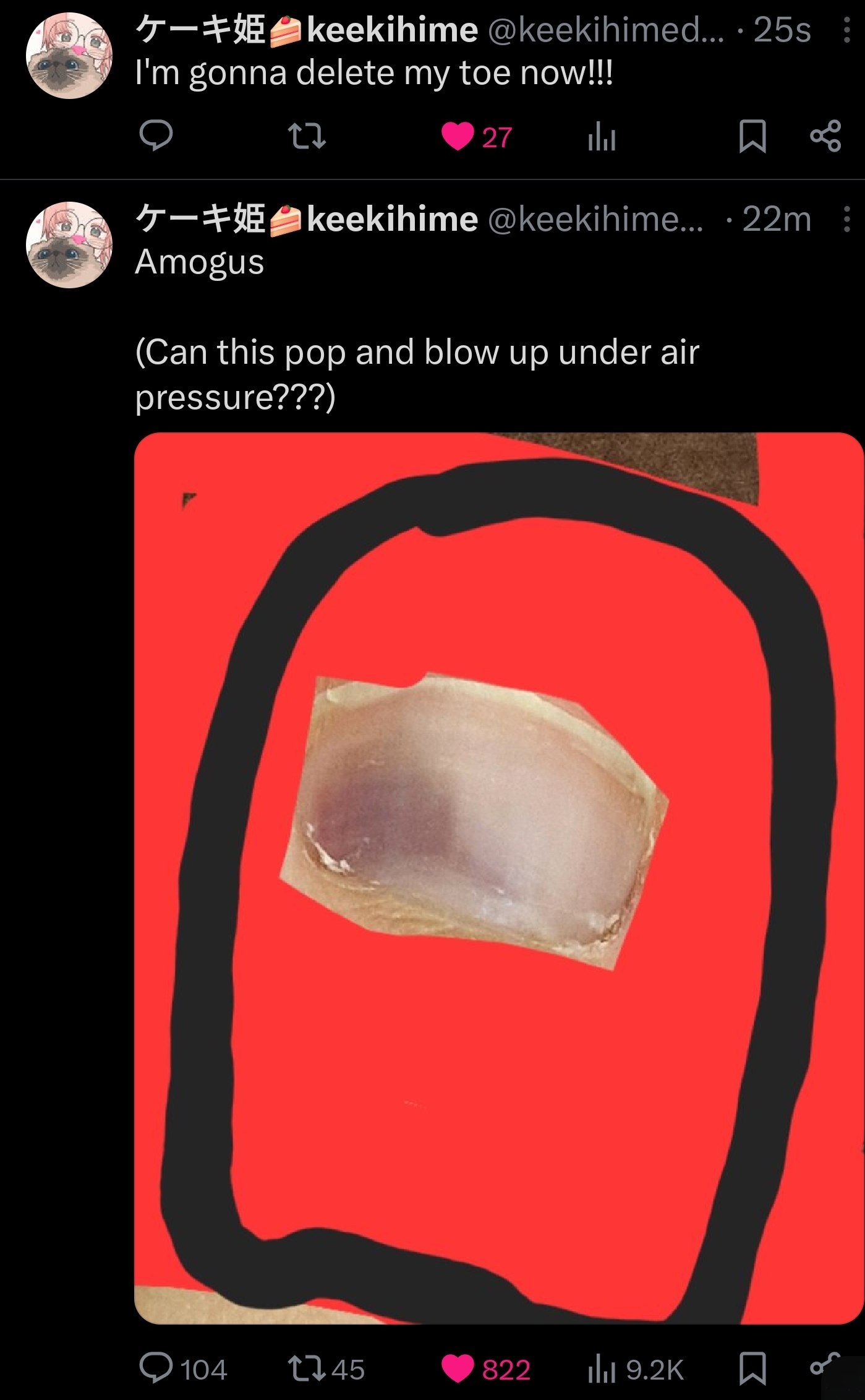
Task: Retweet the "delete my toe" tweet
Action: point(307,136)
